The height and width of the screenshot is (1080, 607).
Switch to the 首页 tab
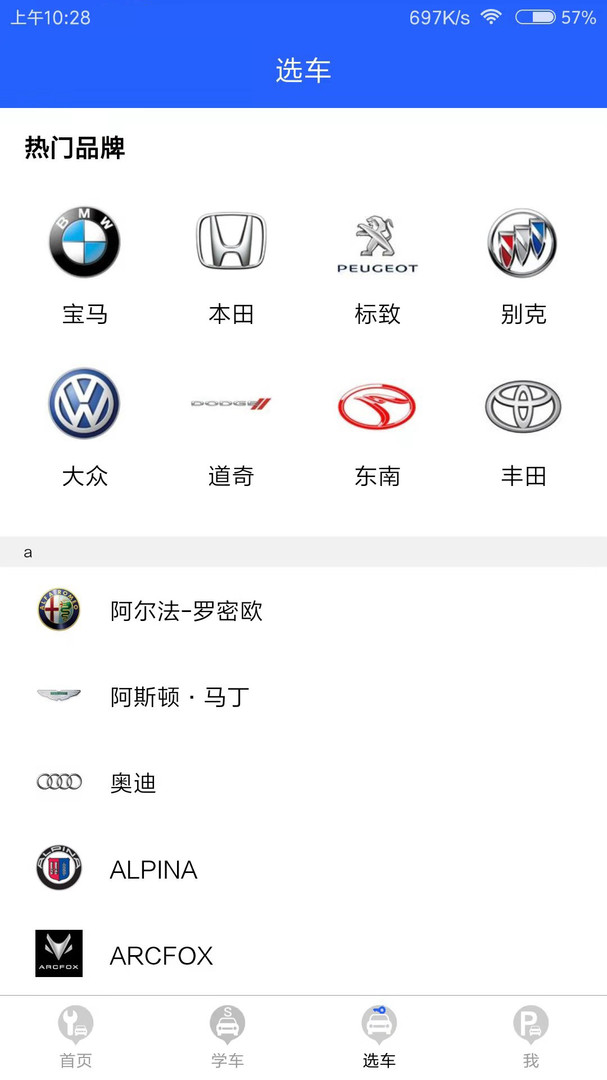click(76, 1038)
